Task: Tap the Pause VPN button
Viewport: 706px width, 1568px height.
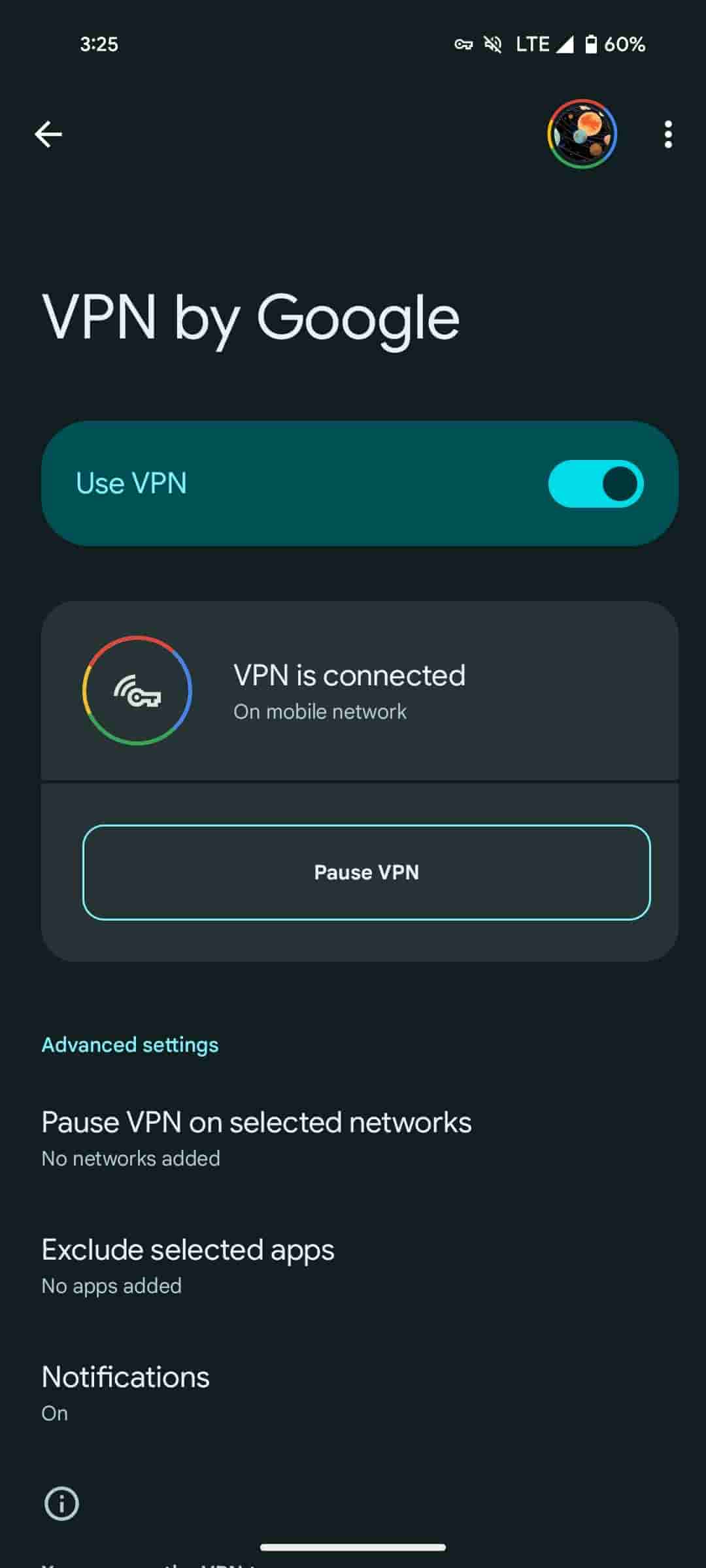Action: coord(366,872)
